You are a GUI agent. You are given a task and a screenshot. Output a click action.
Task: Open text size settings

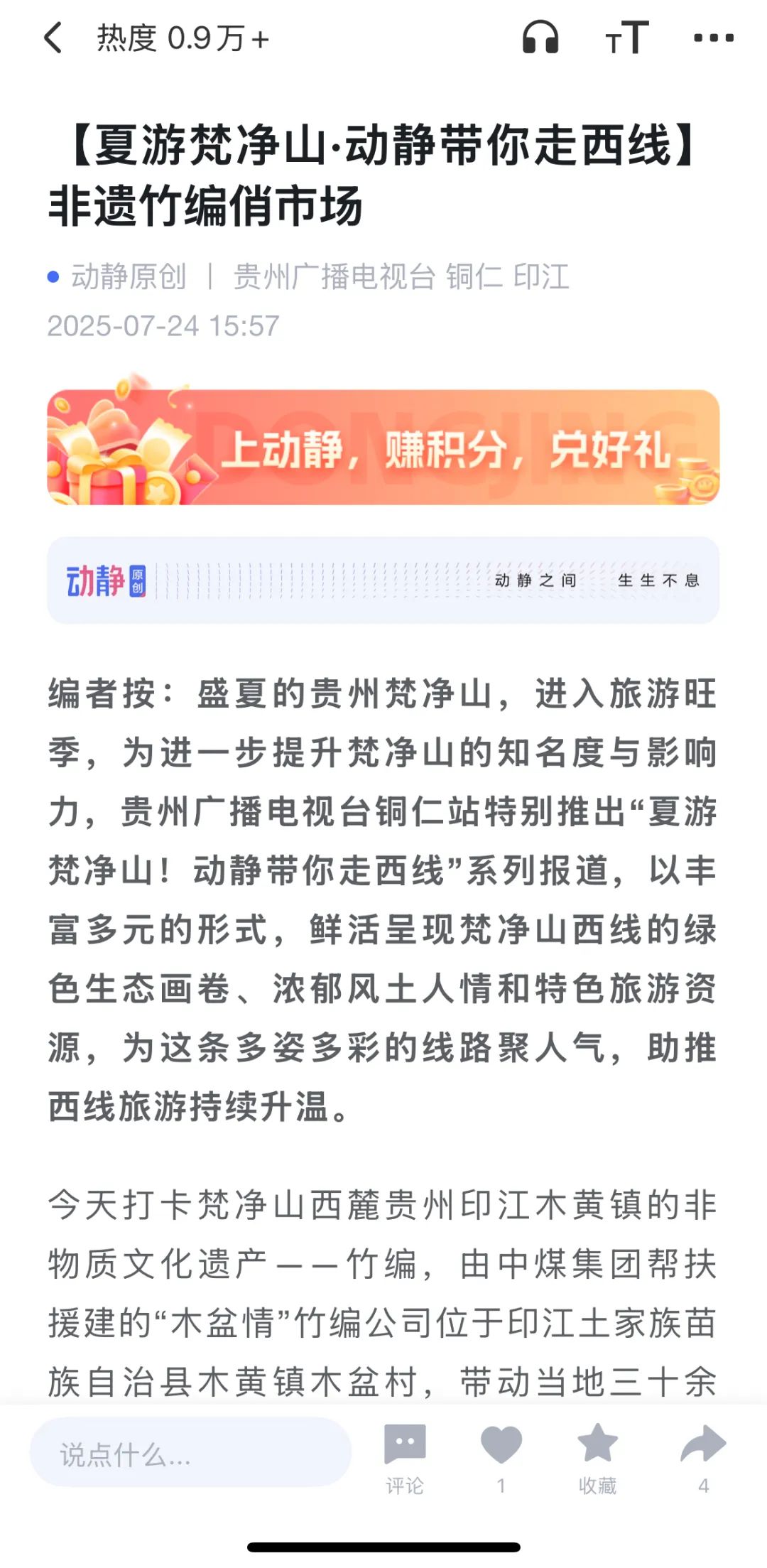[x=626, y=38]
